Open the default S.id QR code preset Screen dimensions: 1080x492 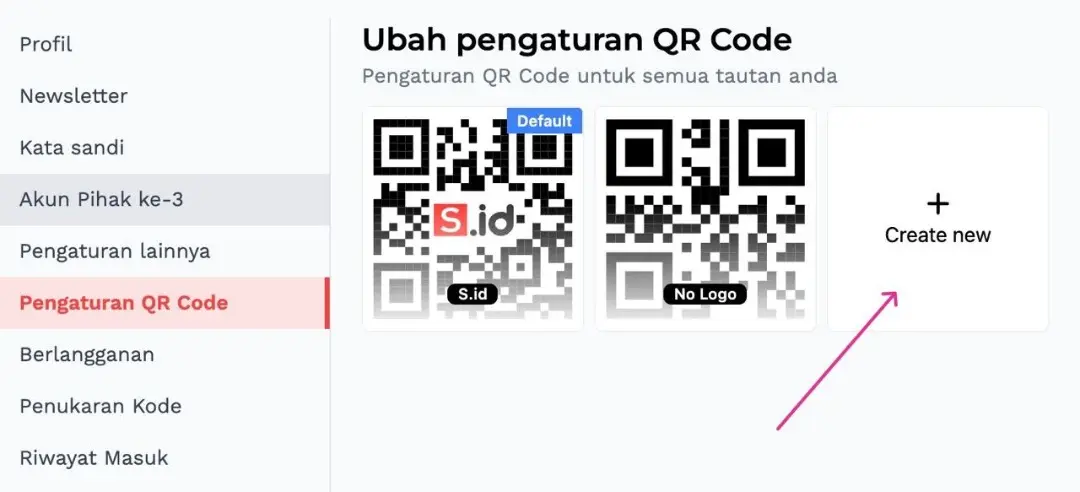(473, 219)
